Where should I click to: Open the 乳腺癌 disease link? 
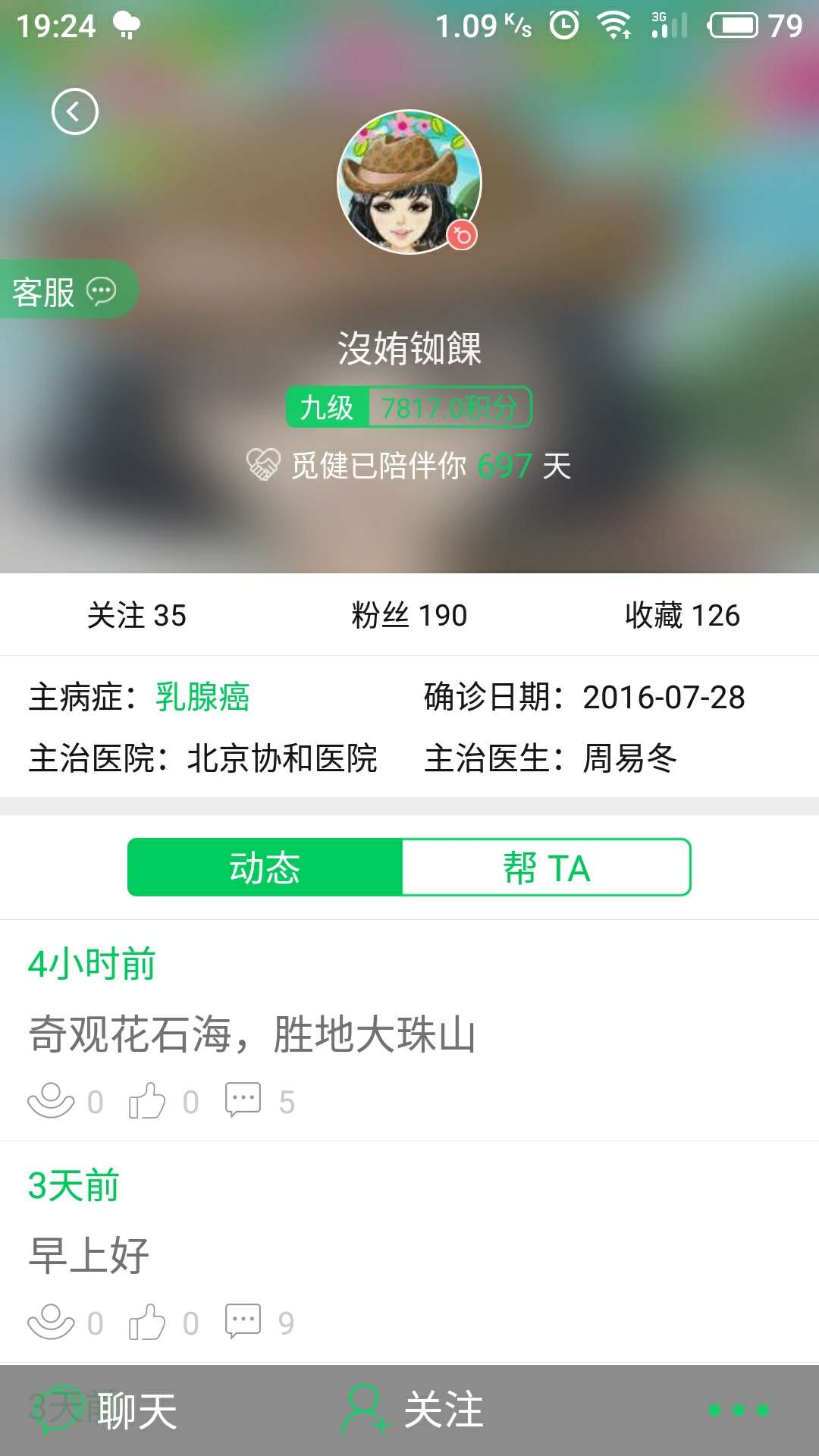tap(199, 698)
